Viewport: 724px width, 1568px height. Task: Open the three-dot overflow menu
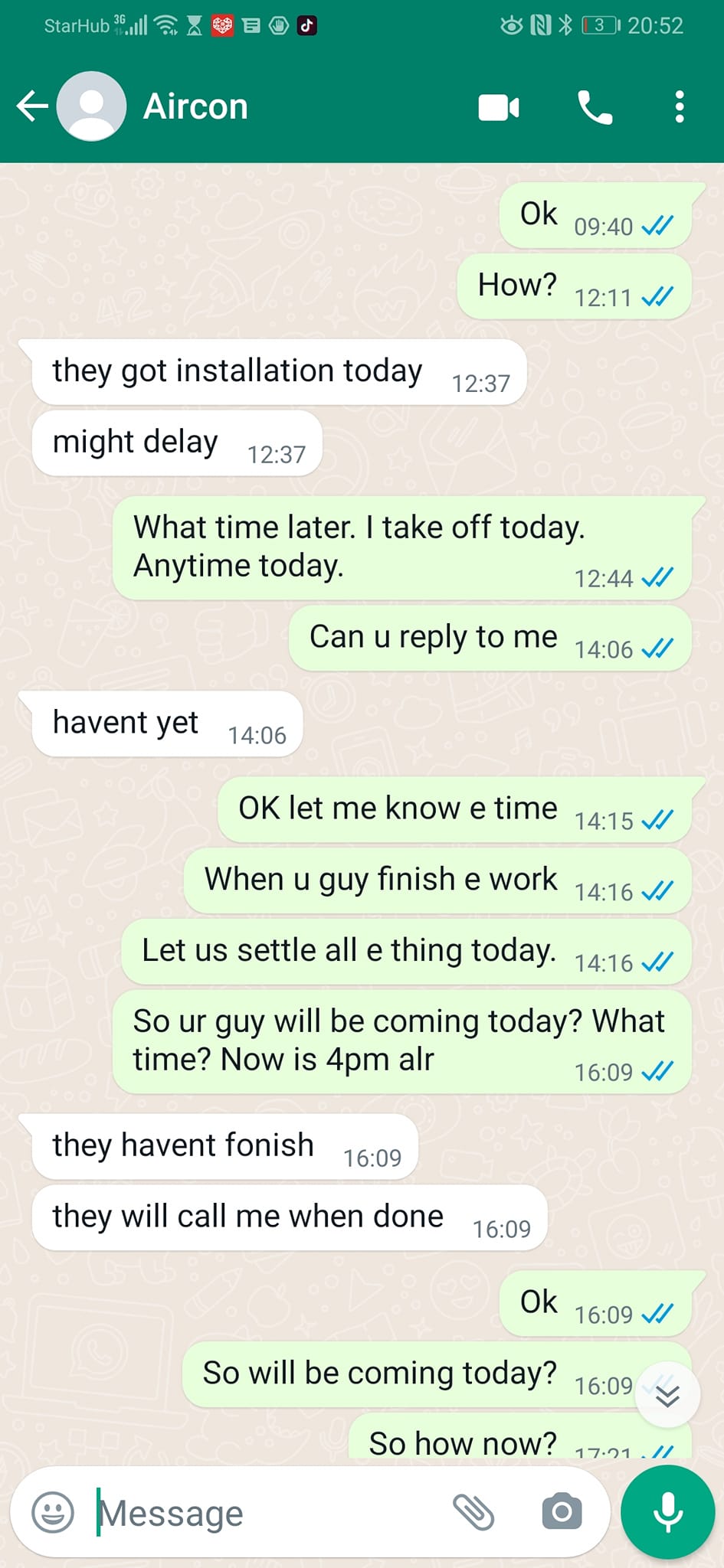coord(679,107)
